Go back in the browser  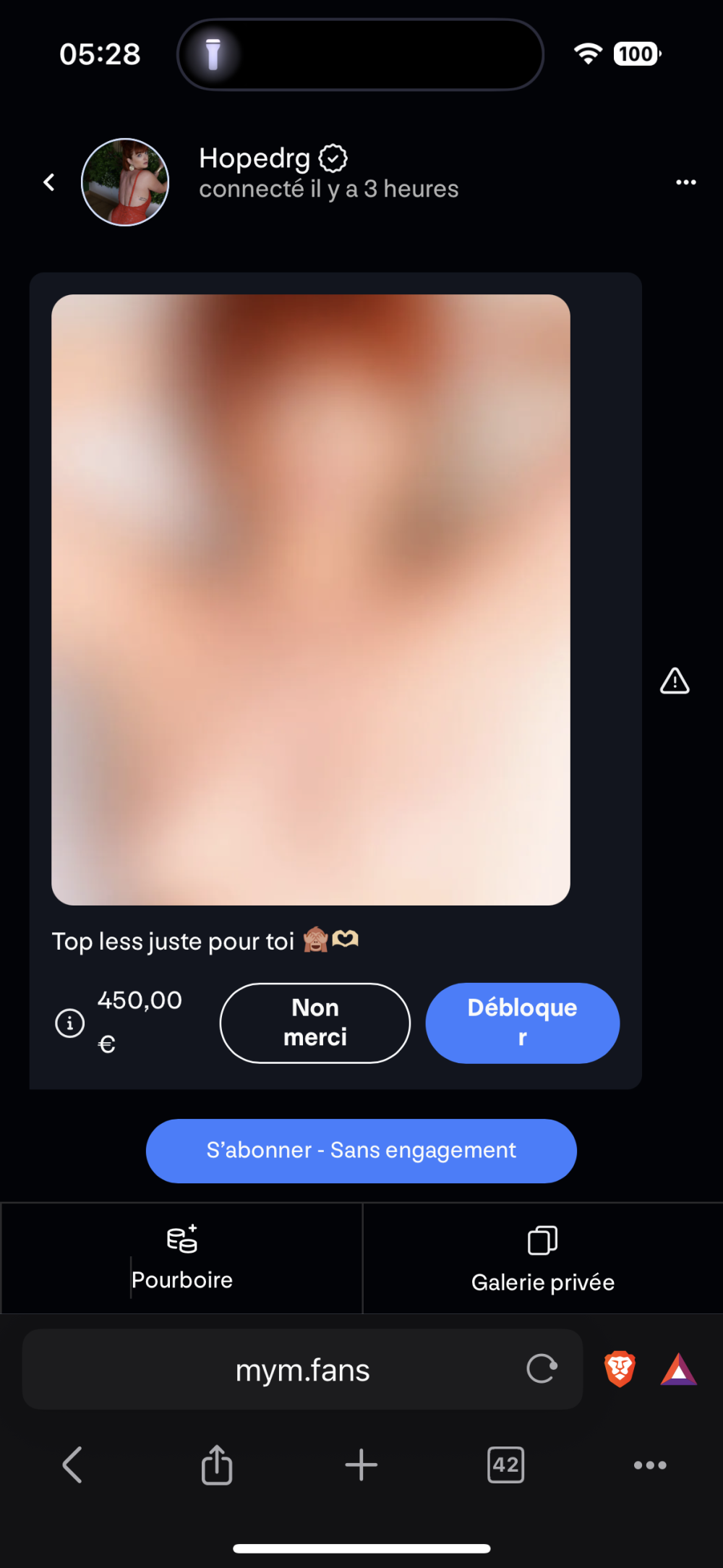point(72,1465)
